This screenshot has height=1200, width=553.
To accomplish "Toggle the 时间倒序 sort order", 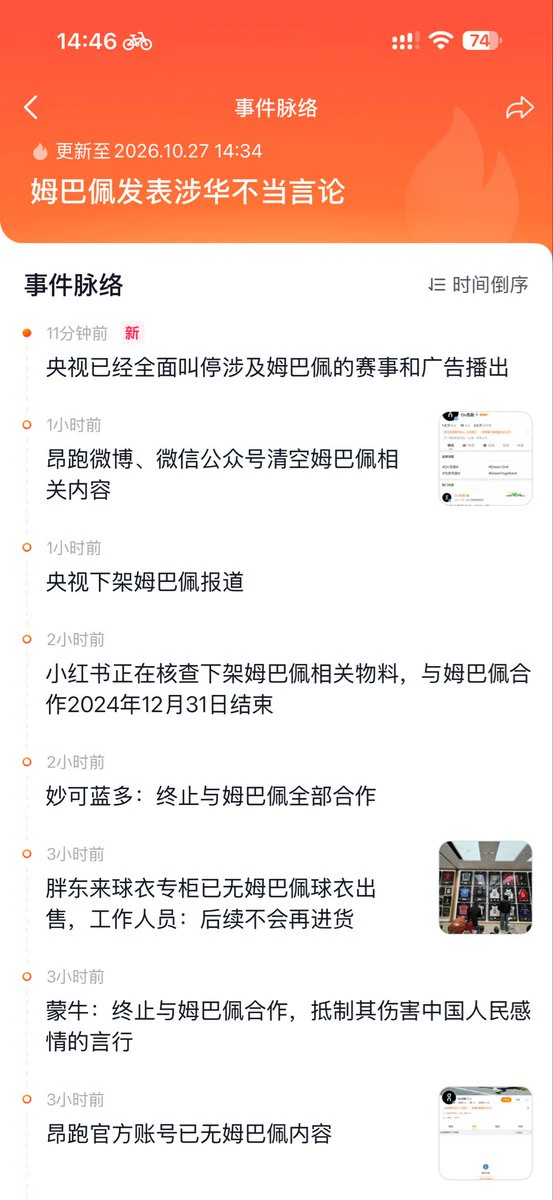I will 478,285.
